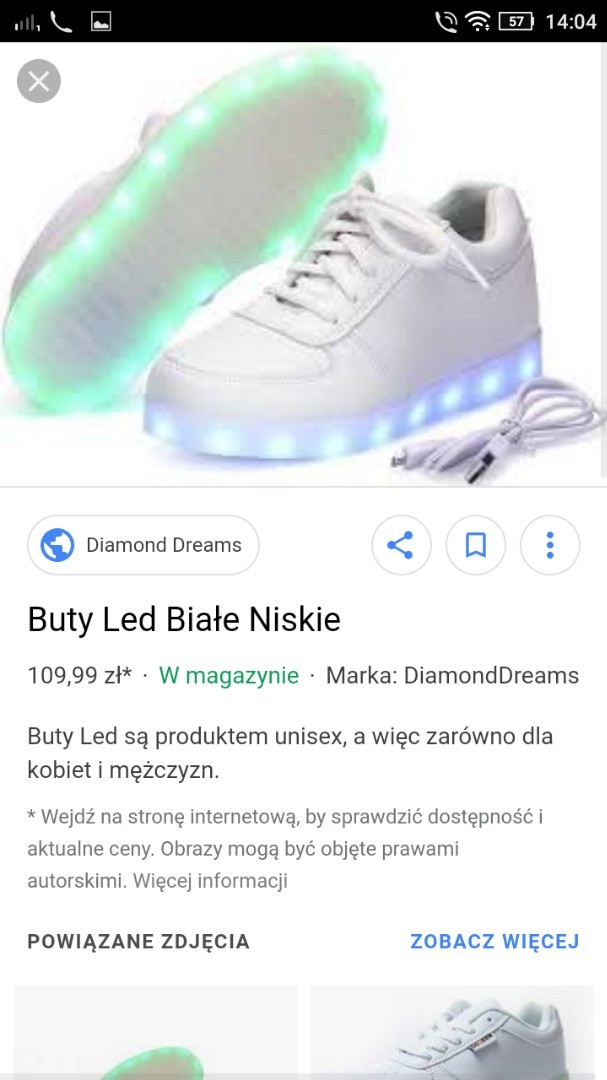Open the Buty Led Białe Niskie title
The width and height of the screenshot is (607, 1080).
pos(184,620)
